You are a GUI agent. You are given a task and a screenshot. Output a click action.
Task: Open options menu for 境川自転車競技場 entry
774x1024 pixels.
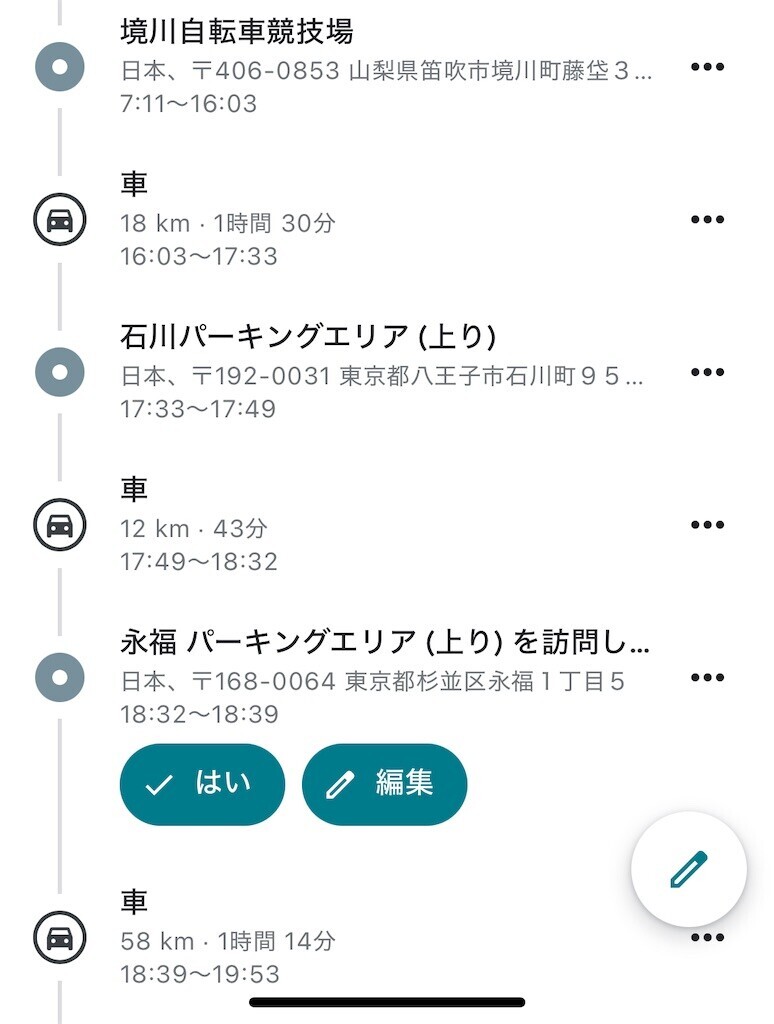tap(710, 68)
